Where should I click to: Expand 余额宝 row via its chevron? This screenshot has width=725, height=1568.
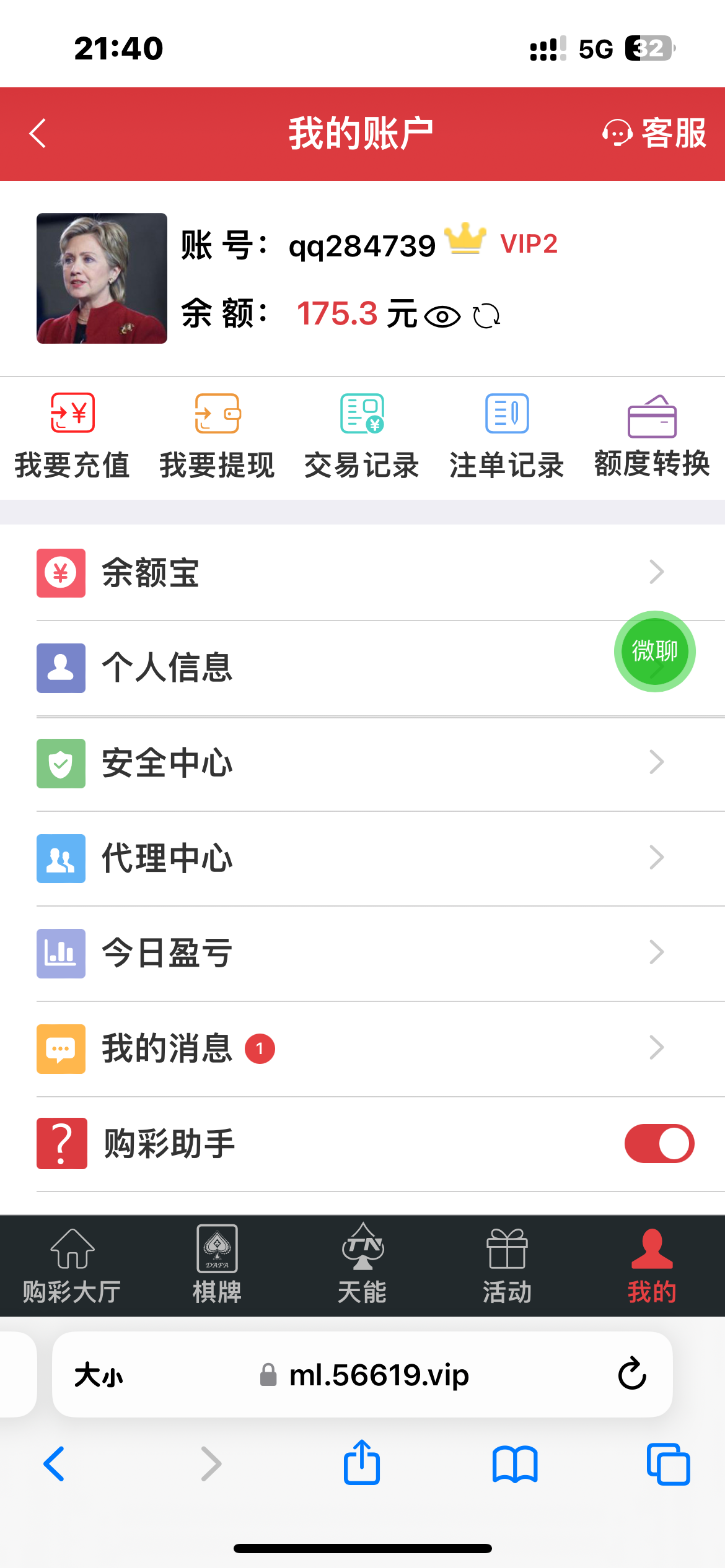pyautogui.click(x=656, y=572)
